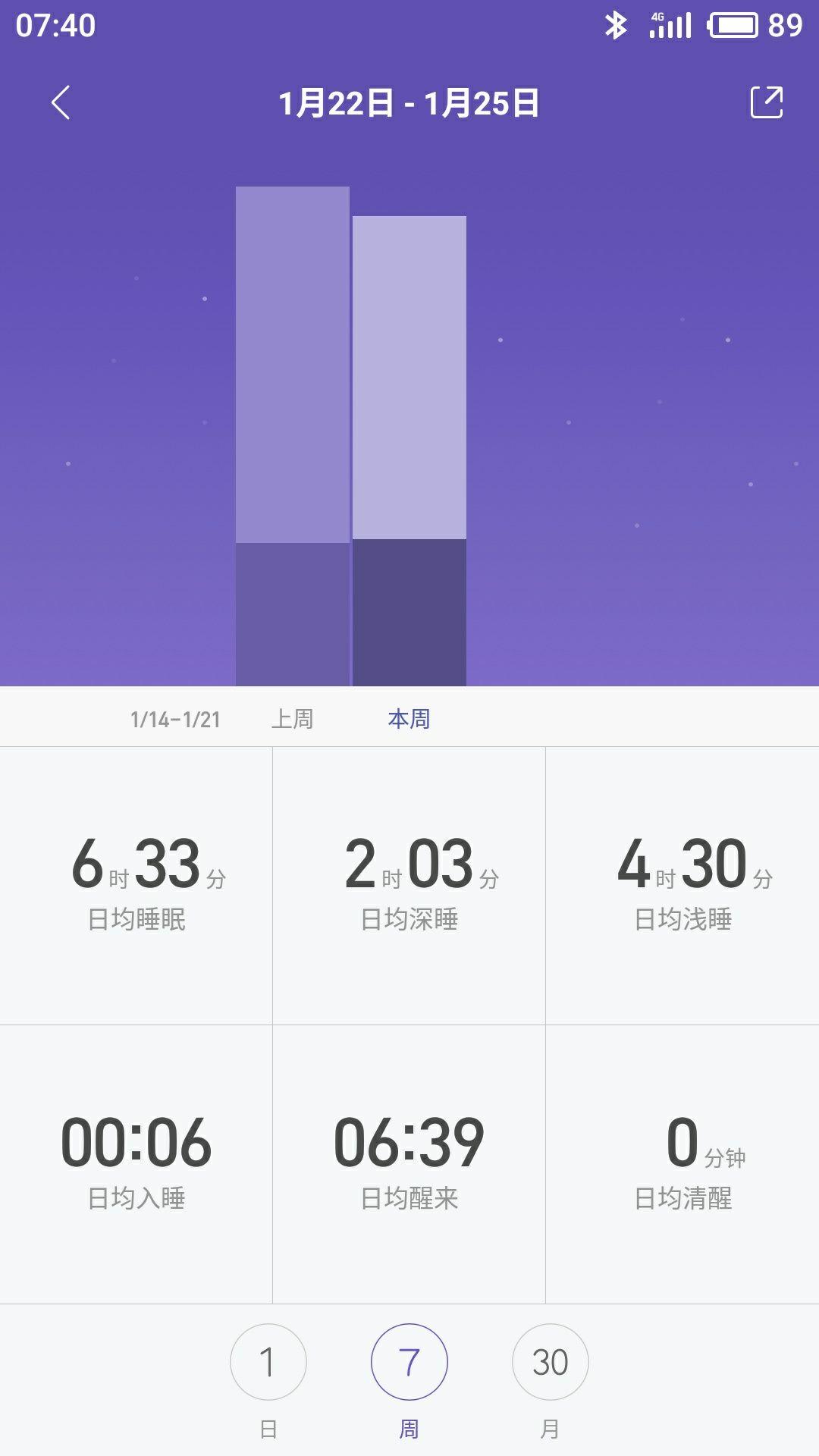Switch to the daily (1 日) view

click(268, 1362)
